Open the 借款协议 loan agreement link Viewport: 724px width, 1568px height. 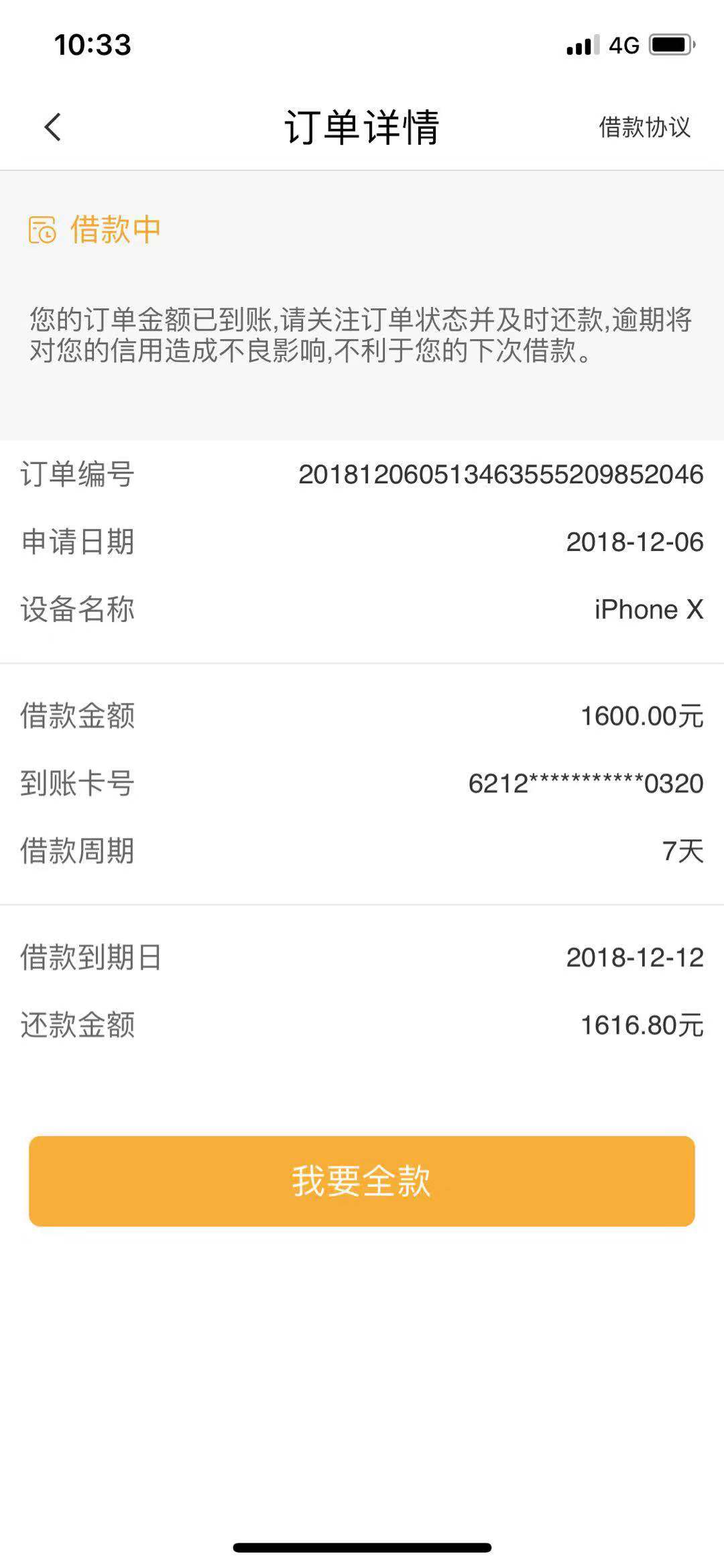pos(644,127)
